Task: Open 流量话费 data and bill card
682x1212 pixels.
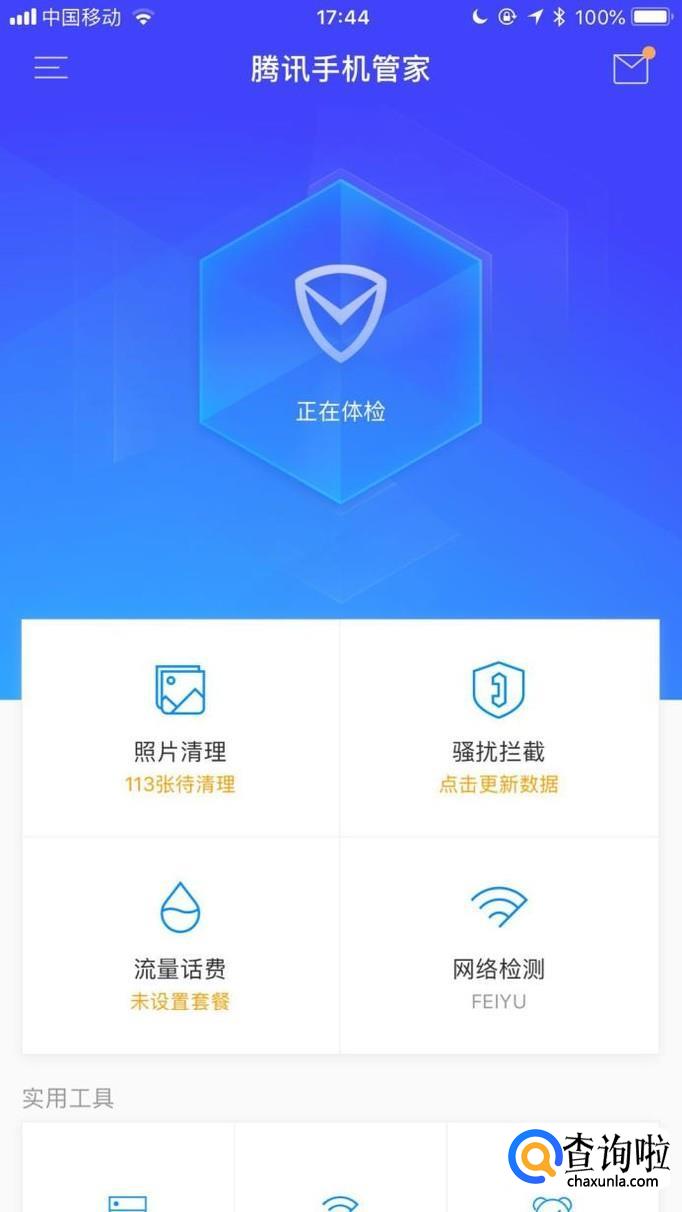Action: pos(181,945)
